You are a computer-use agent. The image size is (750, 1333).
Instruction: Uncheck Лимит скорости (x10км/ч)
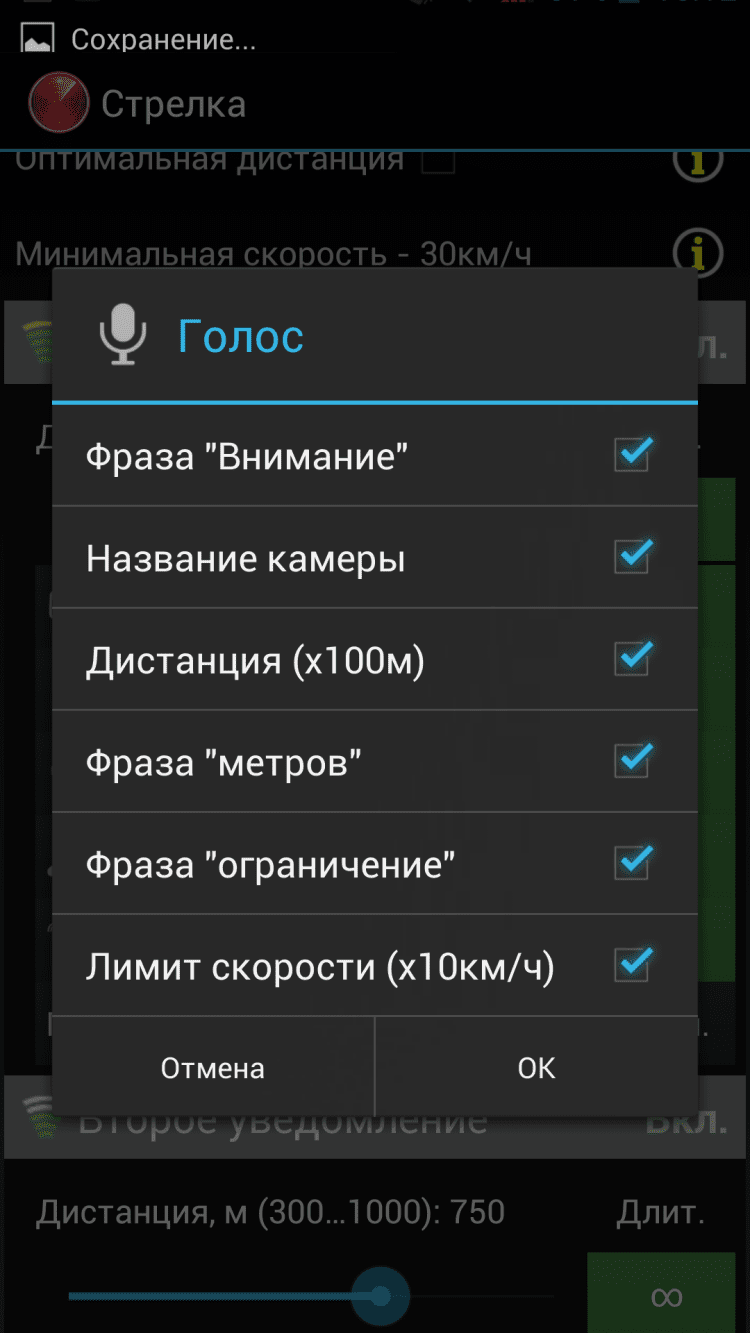coord(632,966)
